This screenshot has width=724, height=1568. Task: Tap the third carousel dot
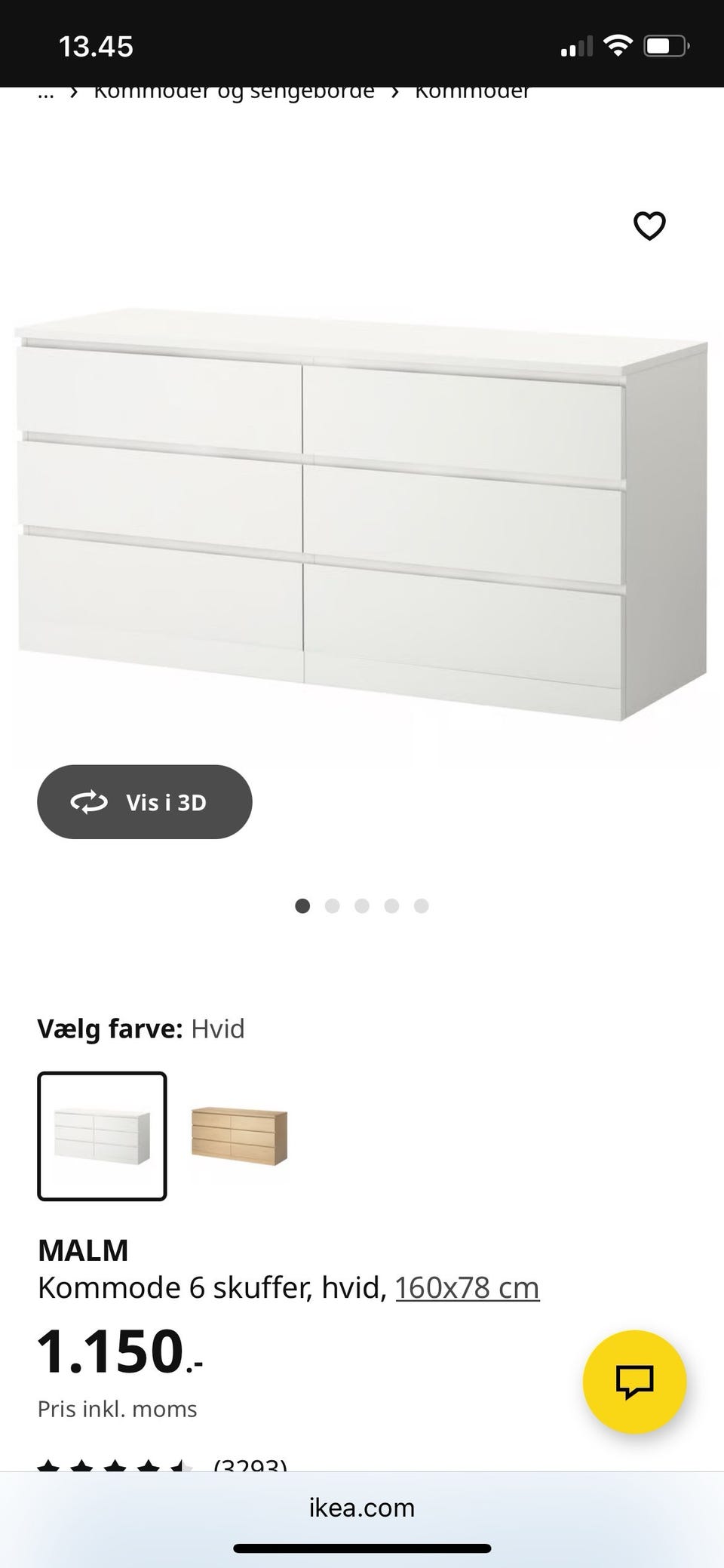(362, 906)
